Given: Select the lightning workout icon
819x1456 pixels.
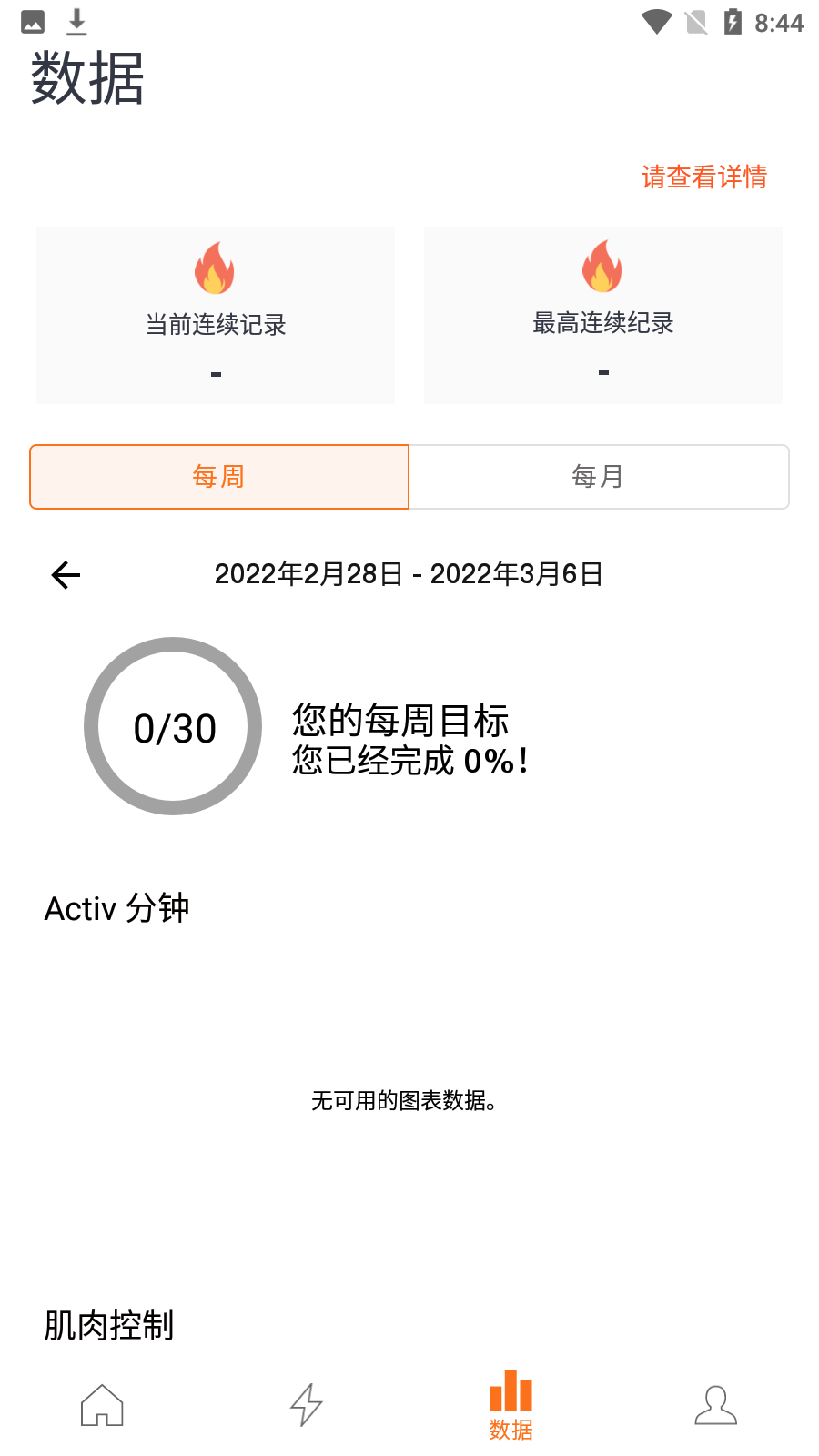Looking at the screenshot, I should 306,1404.
